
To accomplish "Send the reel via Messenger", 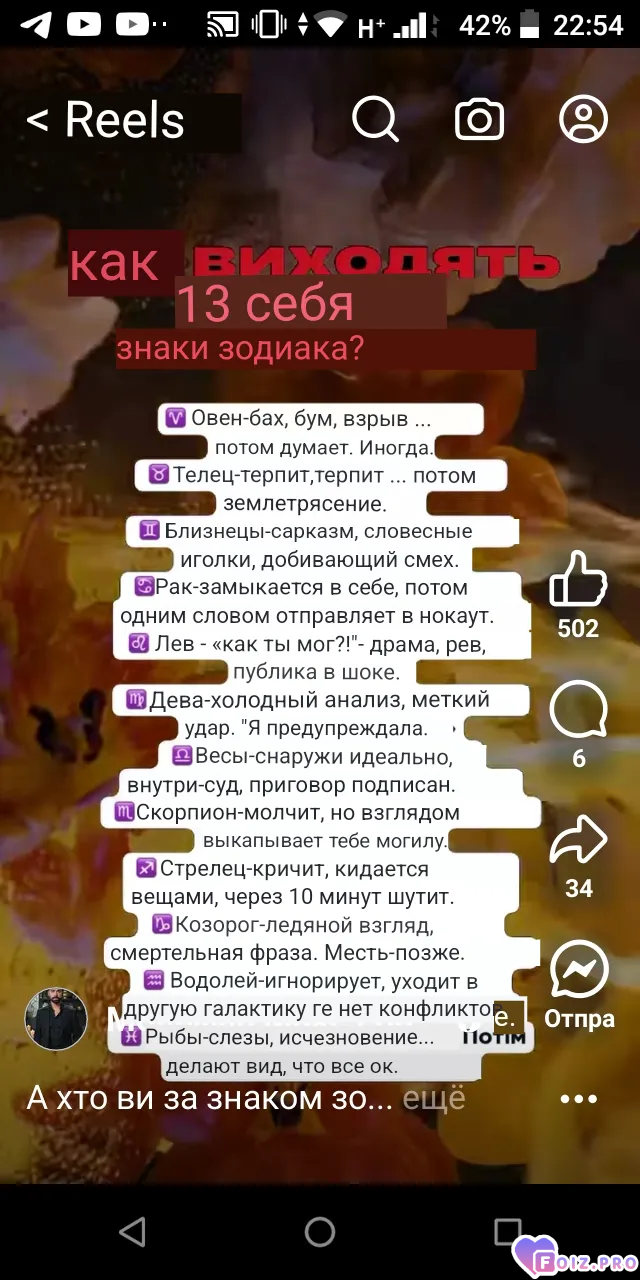I will tap(579, 967).
